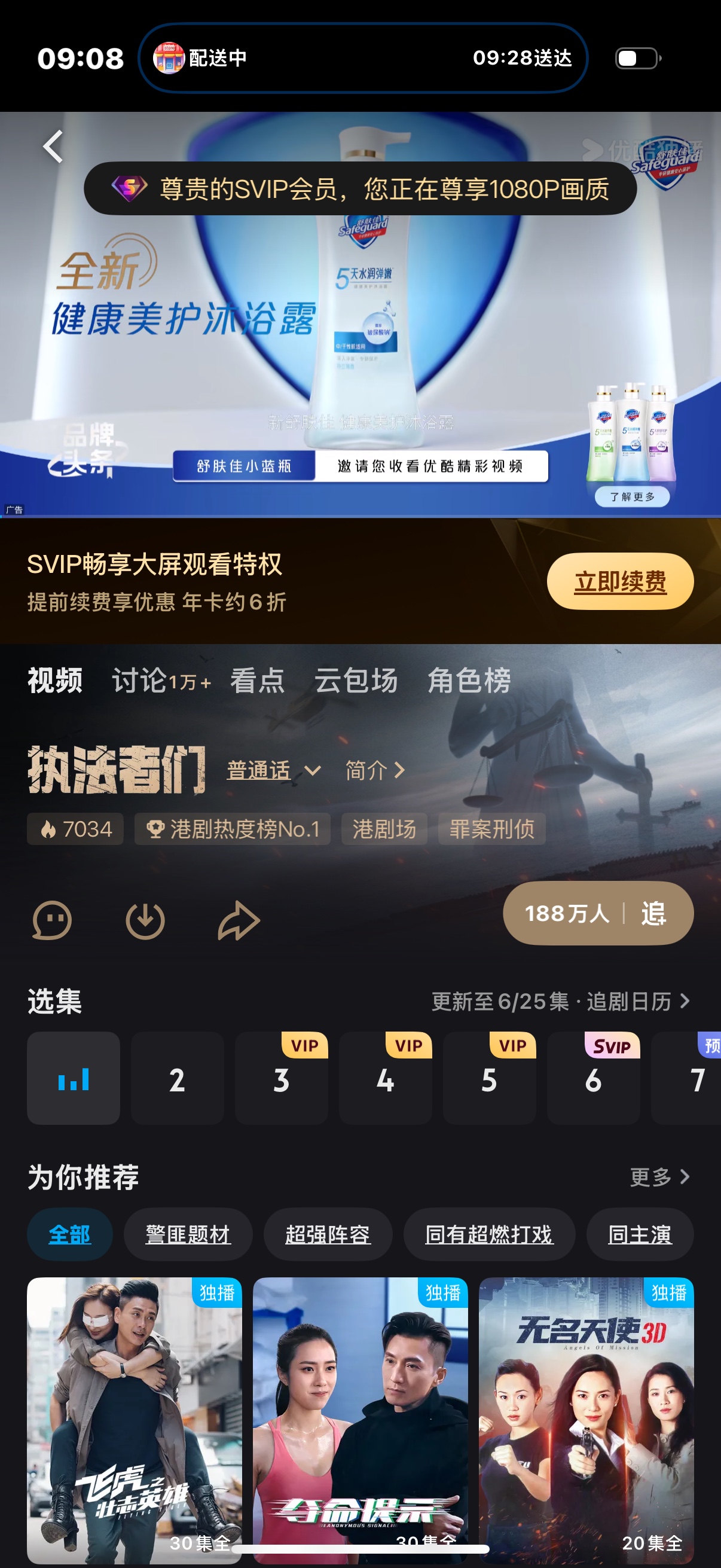Tap the 港剧热度榜No.1 tag

(x=233, y=828)
